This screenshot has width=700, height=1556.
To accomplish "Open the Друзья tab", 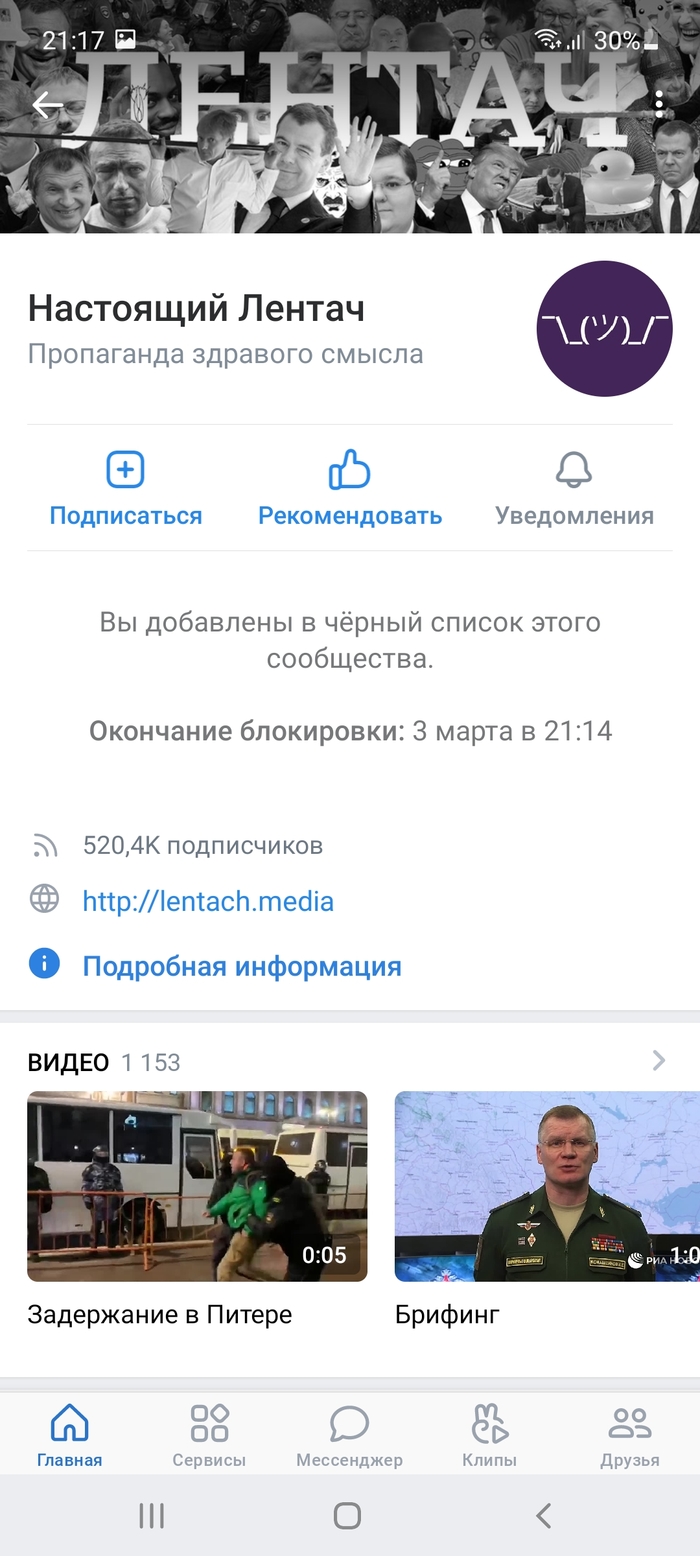I will click(630, 1434).
